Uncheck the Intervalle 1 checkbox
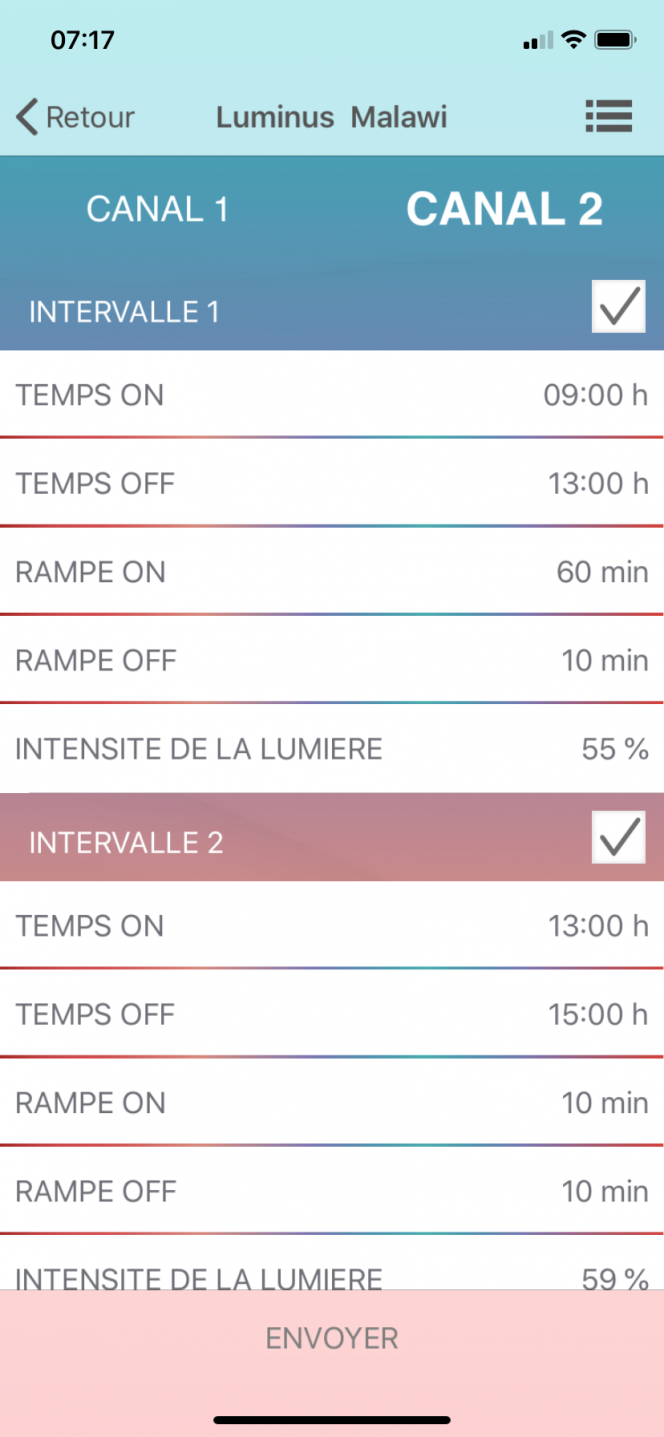 619,306
